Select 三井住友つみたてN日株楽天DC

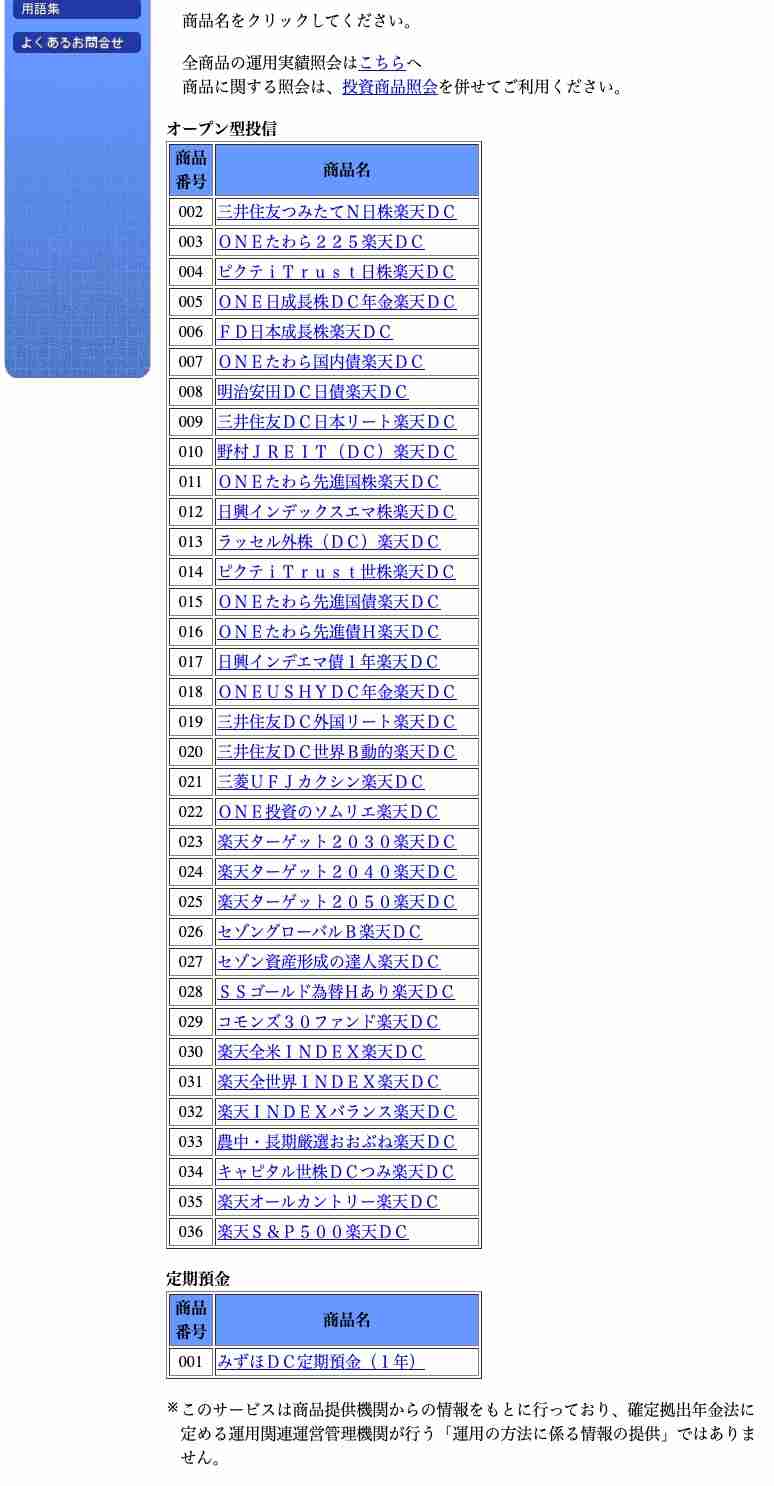coord(336,212)
